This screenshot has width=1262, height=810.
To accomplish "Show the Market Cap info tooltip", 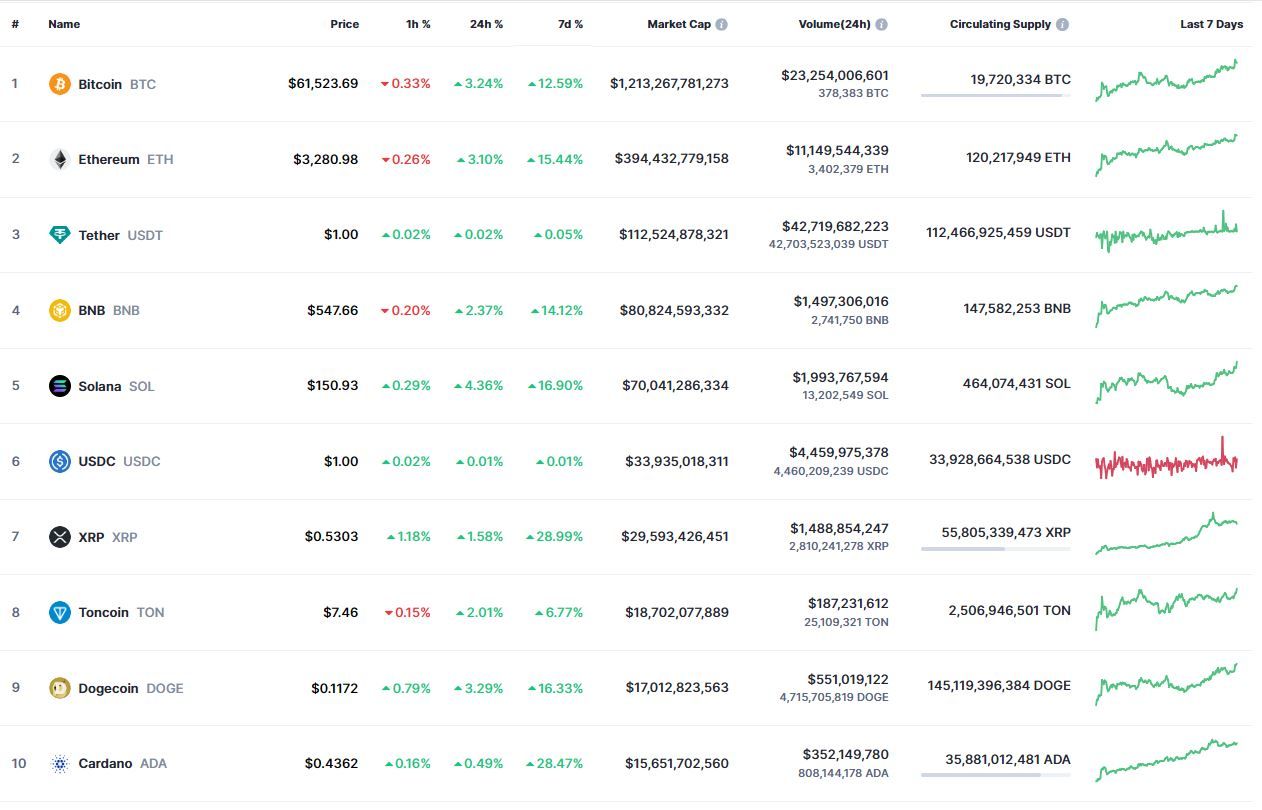I will (x=722, y=24).
